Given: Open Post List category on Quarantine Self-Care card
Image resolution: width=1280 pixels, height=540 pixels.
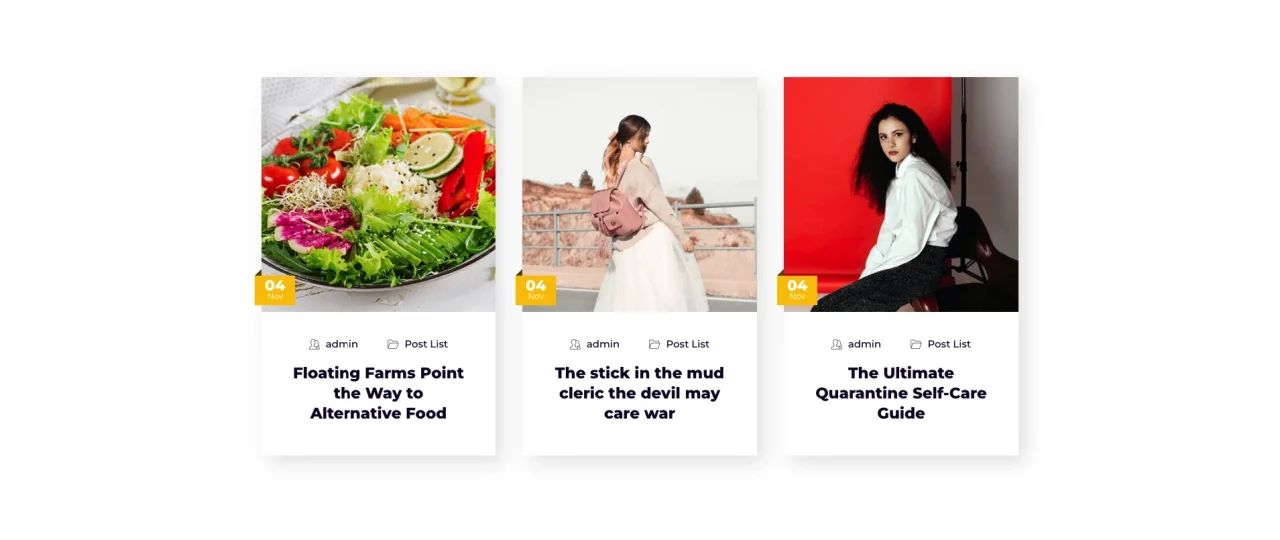Looking at the screenshot, I should 948,344.
